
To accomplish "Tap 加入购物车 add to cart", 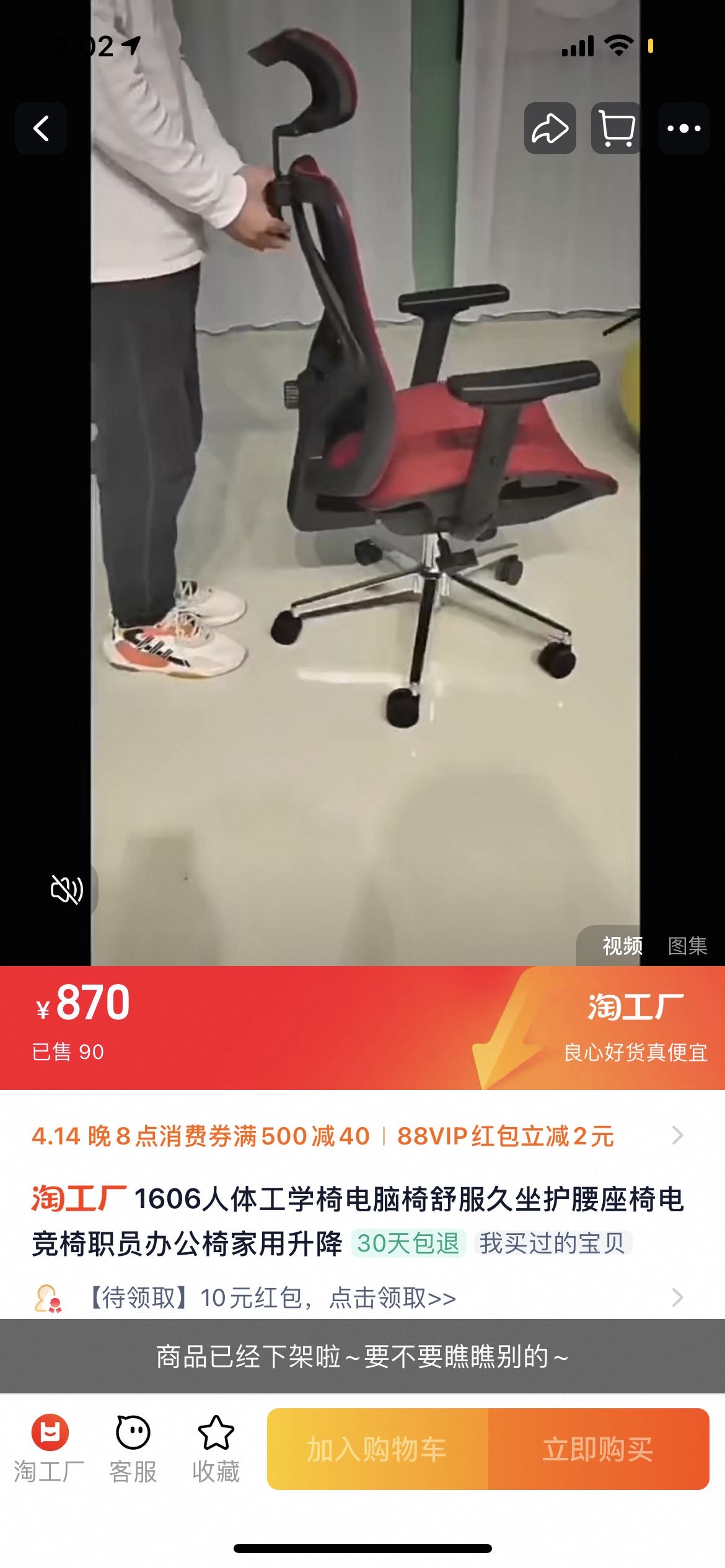I will click(377, 1449).
